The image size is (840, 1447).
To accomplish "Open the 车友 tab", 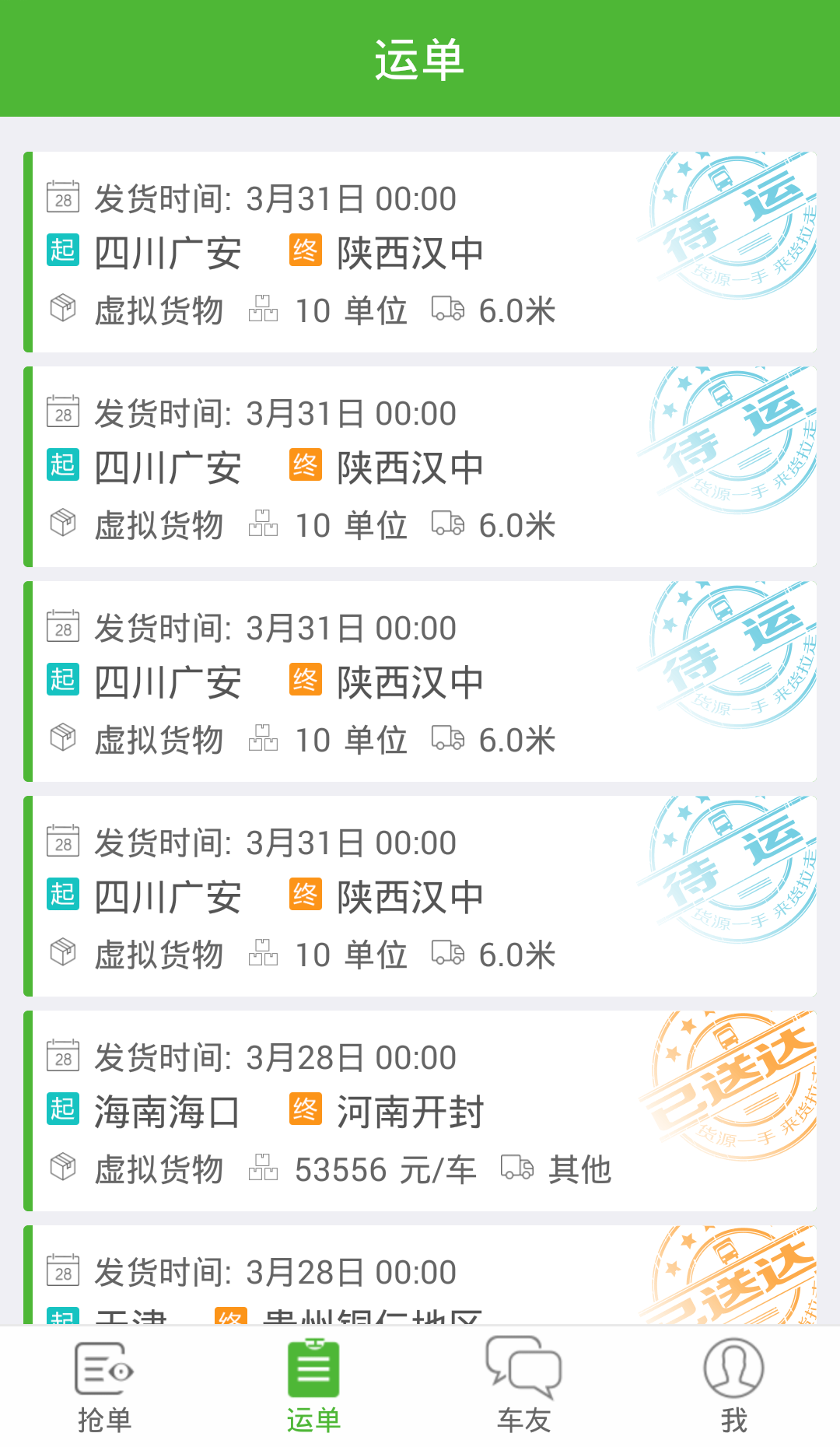I will (524, 1386).
